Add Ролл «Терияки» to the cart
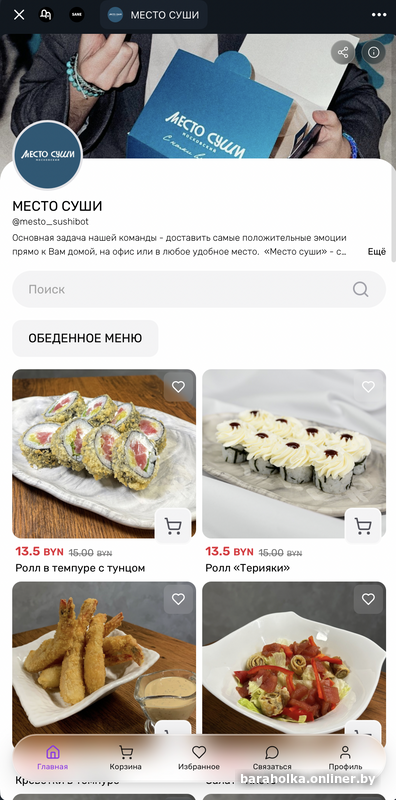The height and width of the screenshot is (800, 396). [x=363, y=526]
